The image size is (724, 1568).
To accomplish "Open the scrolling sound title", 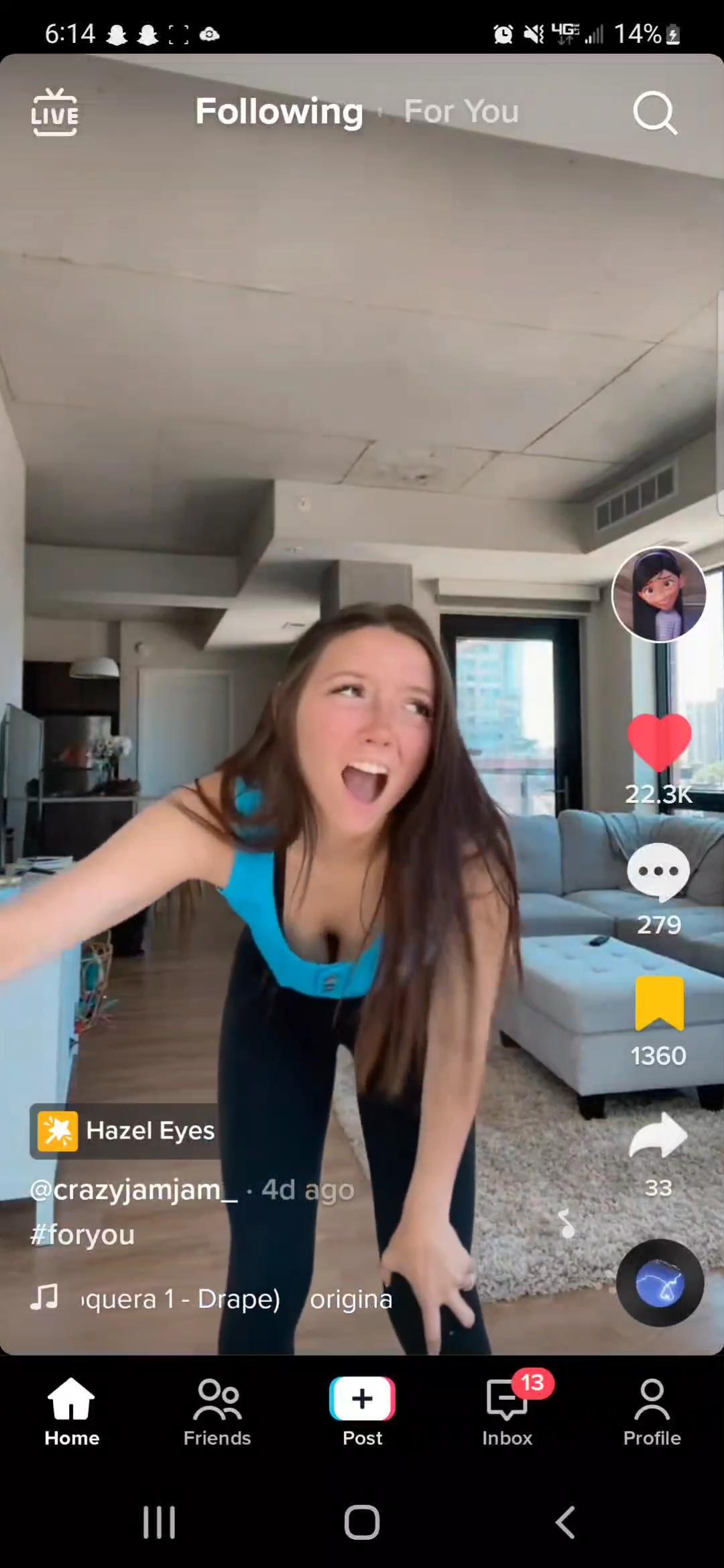I will [235, 1299].
